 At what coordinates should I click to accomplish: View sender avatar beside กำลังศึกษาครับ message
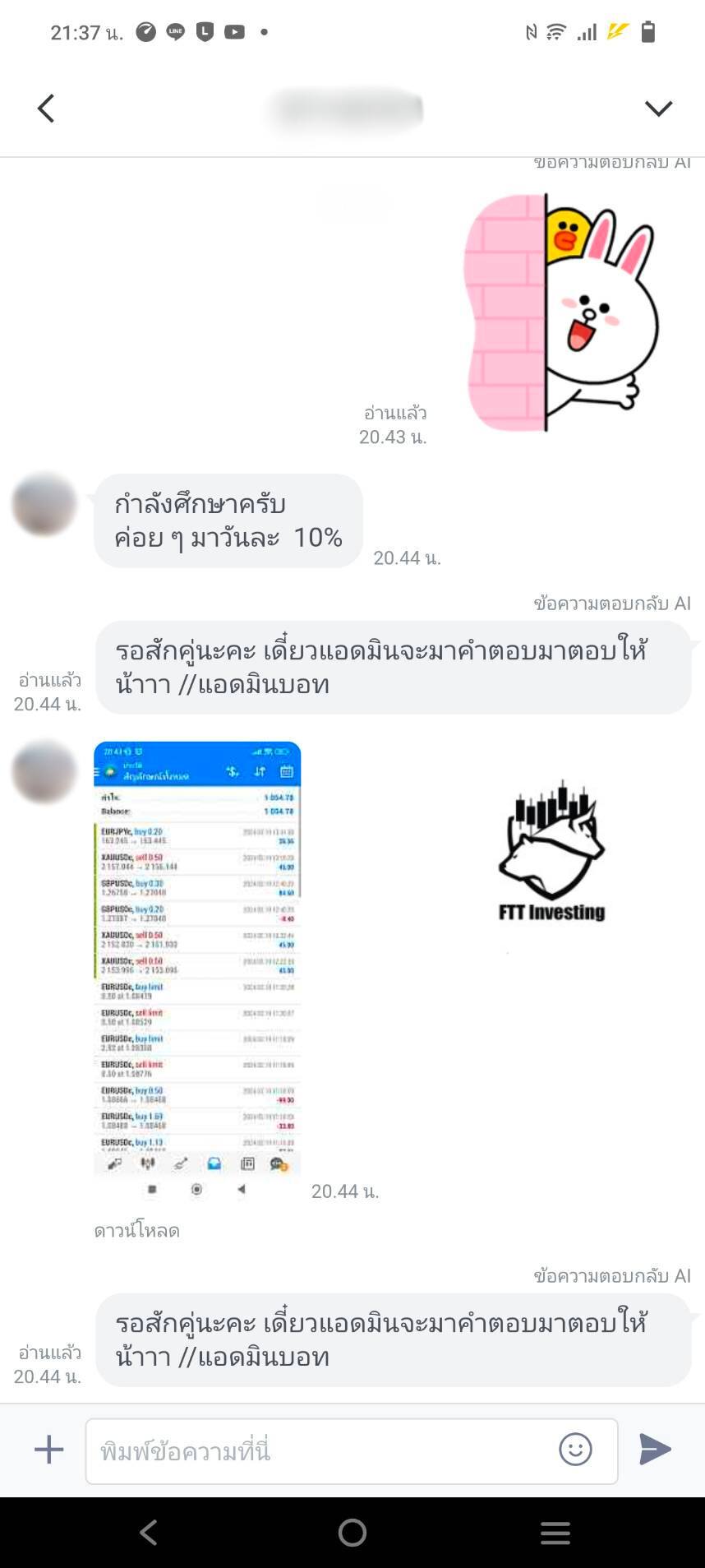(44, 504)
